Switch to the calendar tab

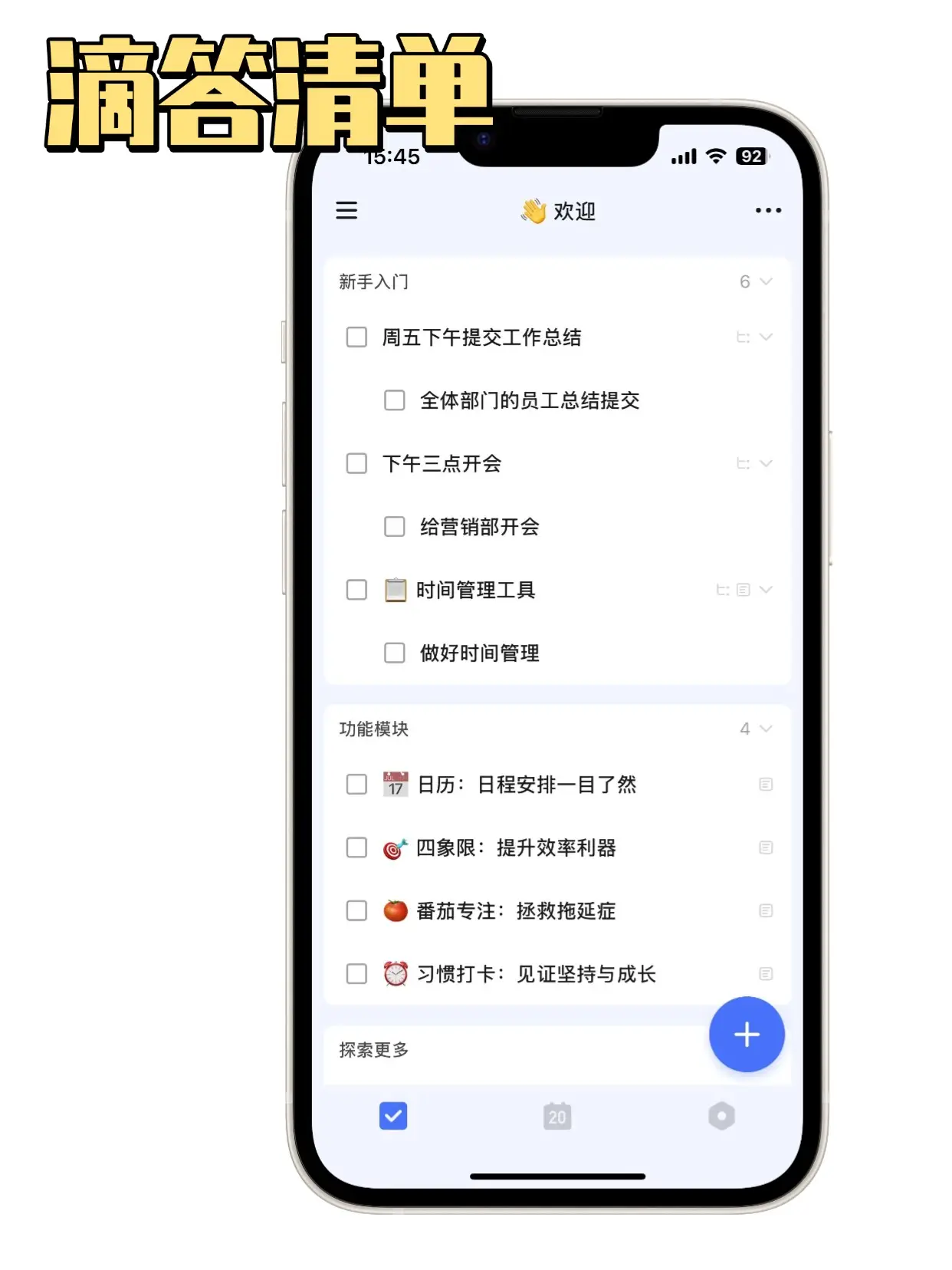[557, 1116]
